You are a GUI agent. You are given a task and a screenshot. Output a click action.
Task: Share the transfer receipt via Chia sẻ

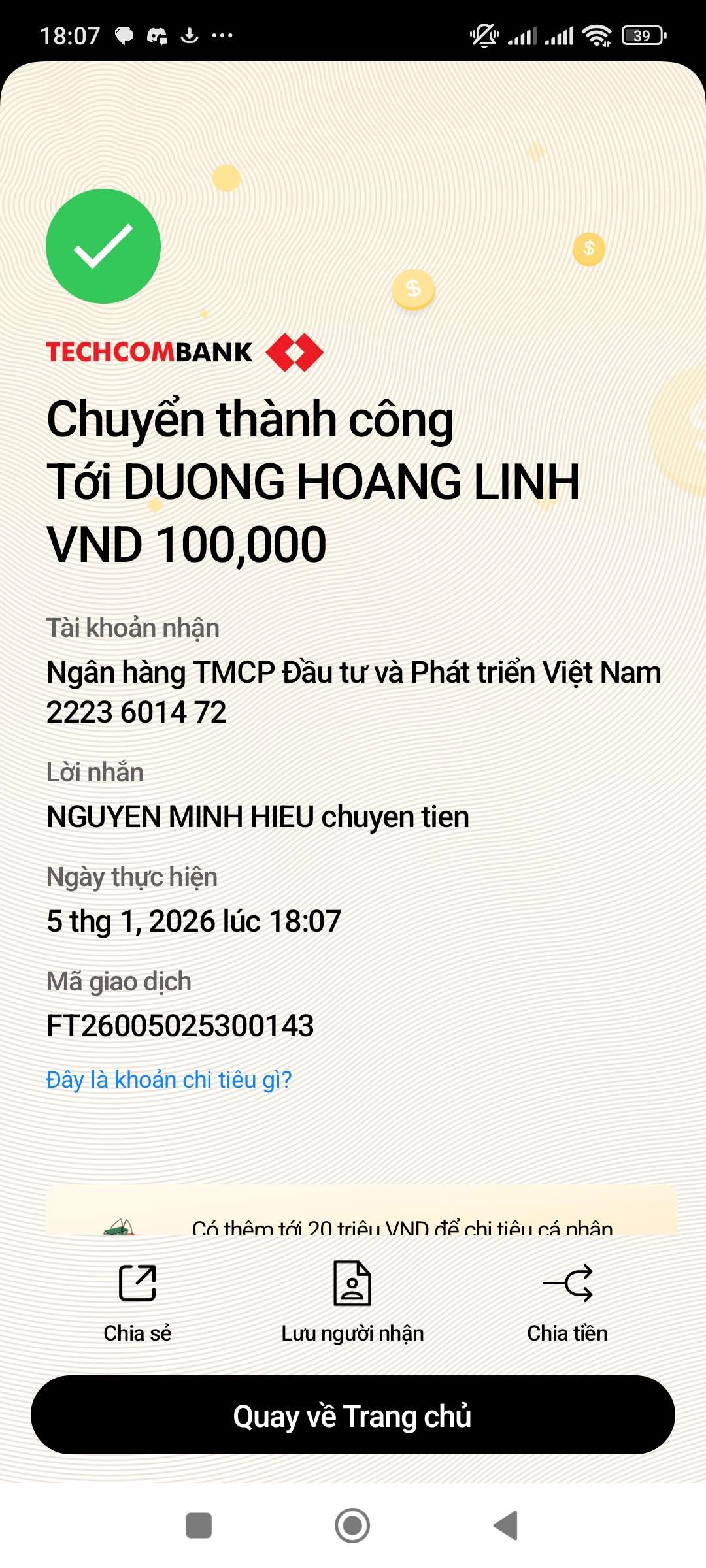pos(137,1300)
